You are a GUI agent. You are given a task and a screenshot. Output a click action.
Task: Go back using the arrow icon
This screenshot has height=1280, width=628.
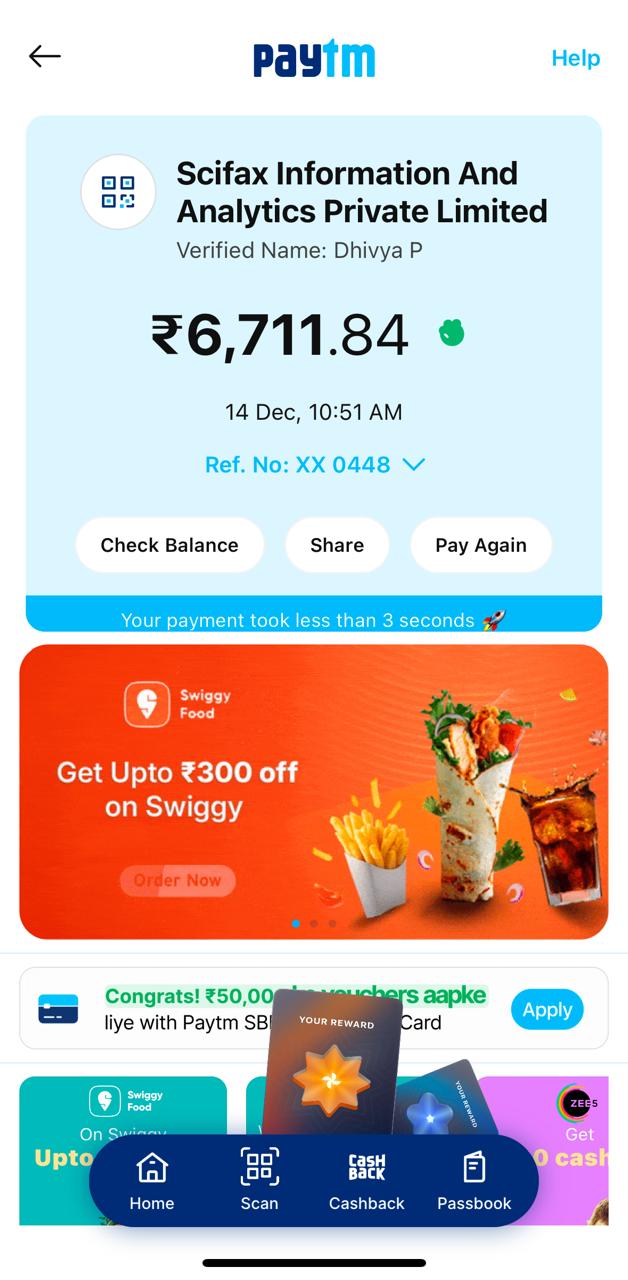click(45, 57)
